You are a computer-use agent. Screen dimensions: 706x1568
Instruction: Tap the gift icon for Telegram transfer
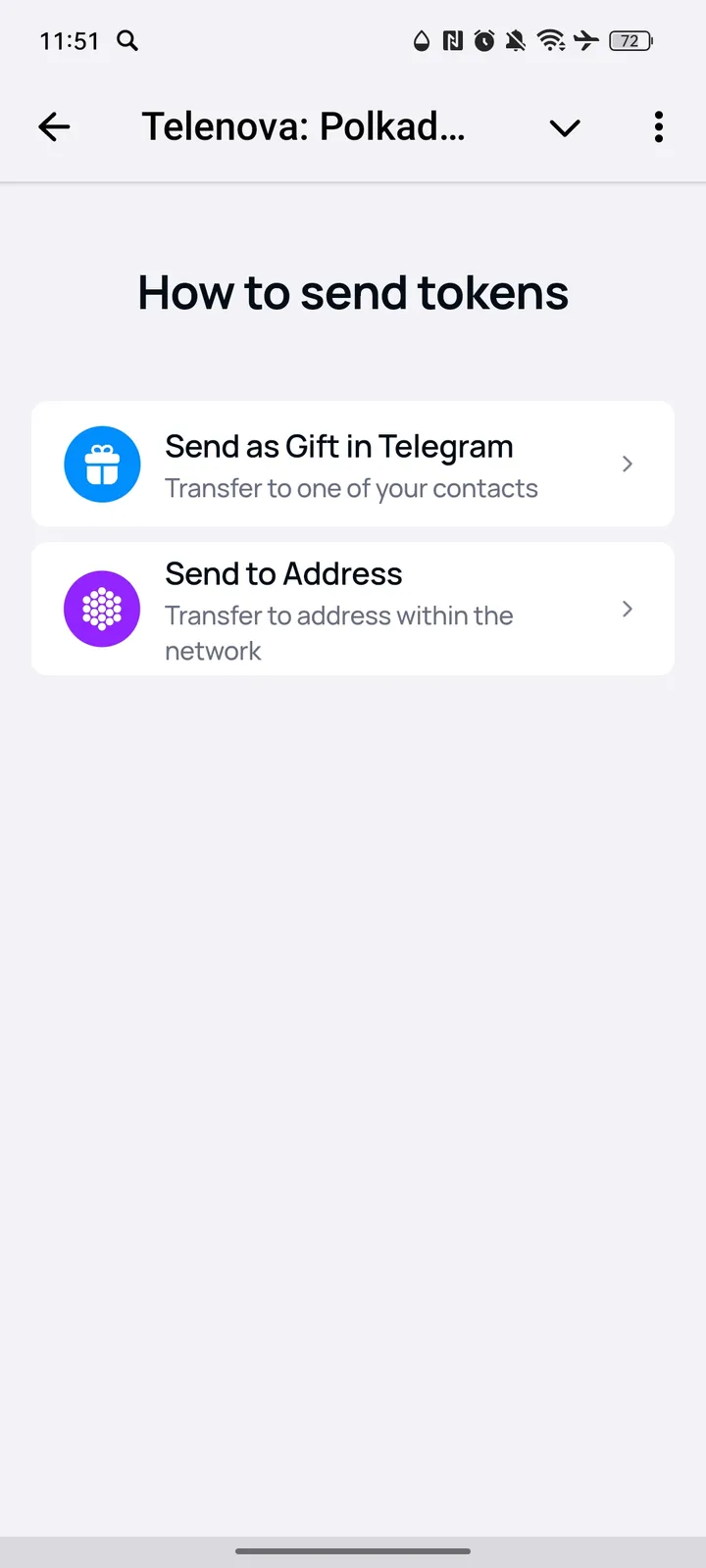(x=102, y=464)
